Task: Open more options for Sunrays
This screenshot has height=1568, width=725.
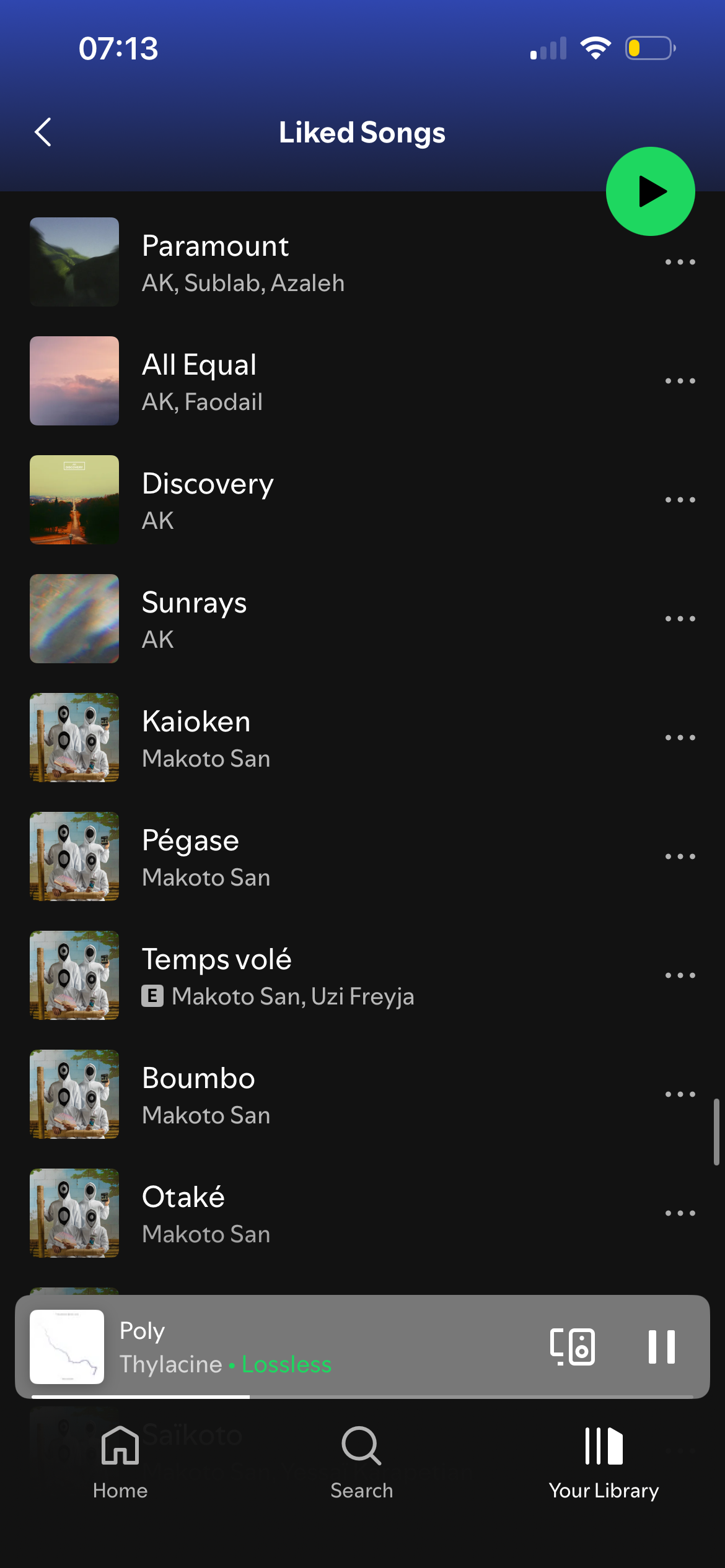Action: click(x=680, y=619)
